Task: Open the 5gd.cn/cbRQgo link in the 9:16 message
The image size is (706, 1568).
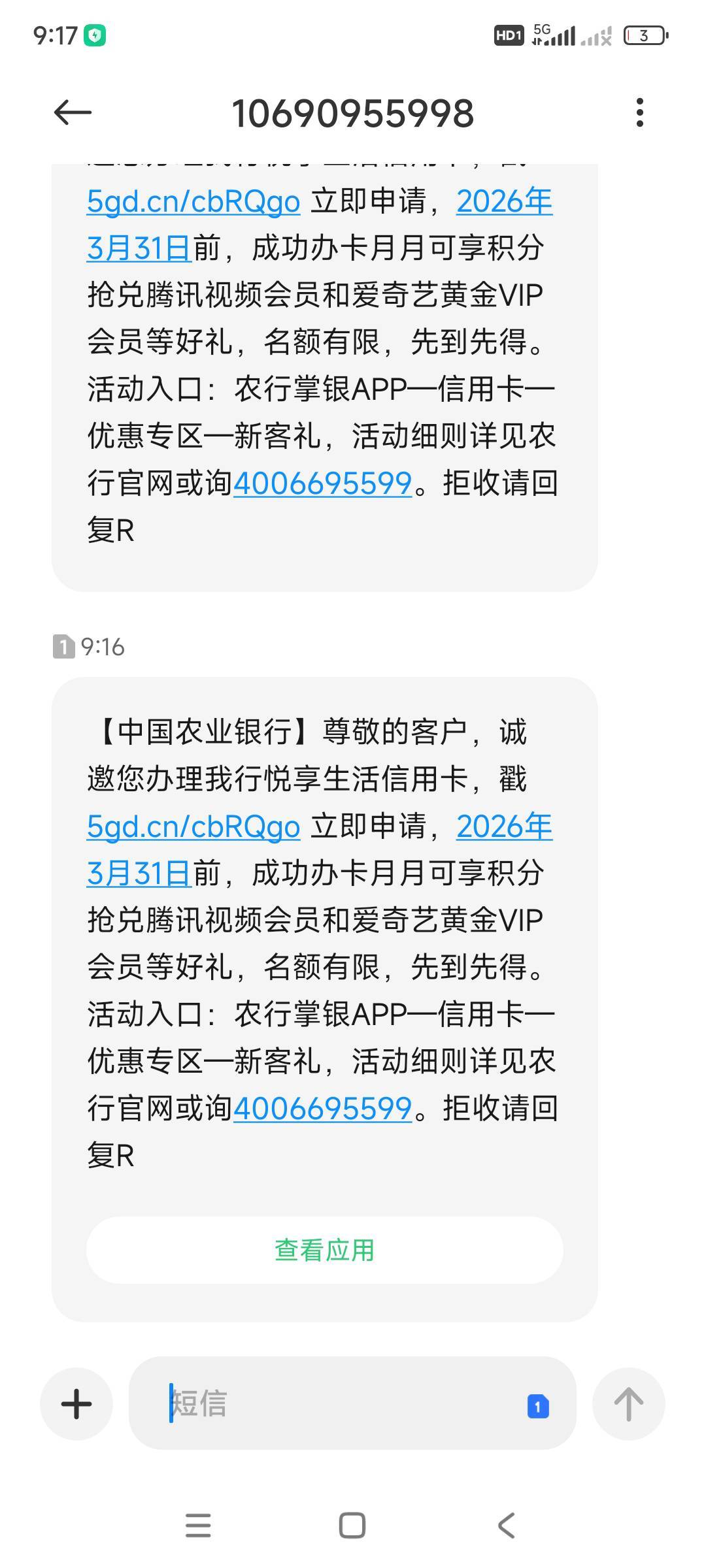Action: click(193, 826)
